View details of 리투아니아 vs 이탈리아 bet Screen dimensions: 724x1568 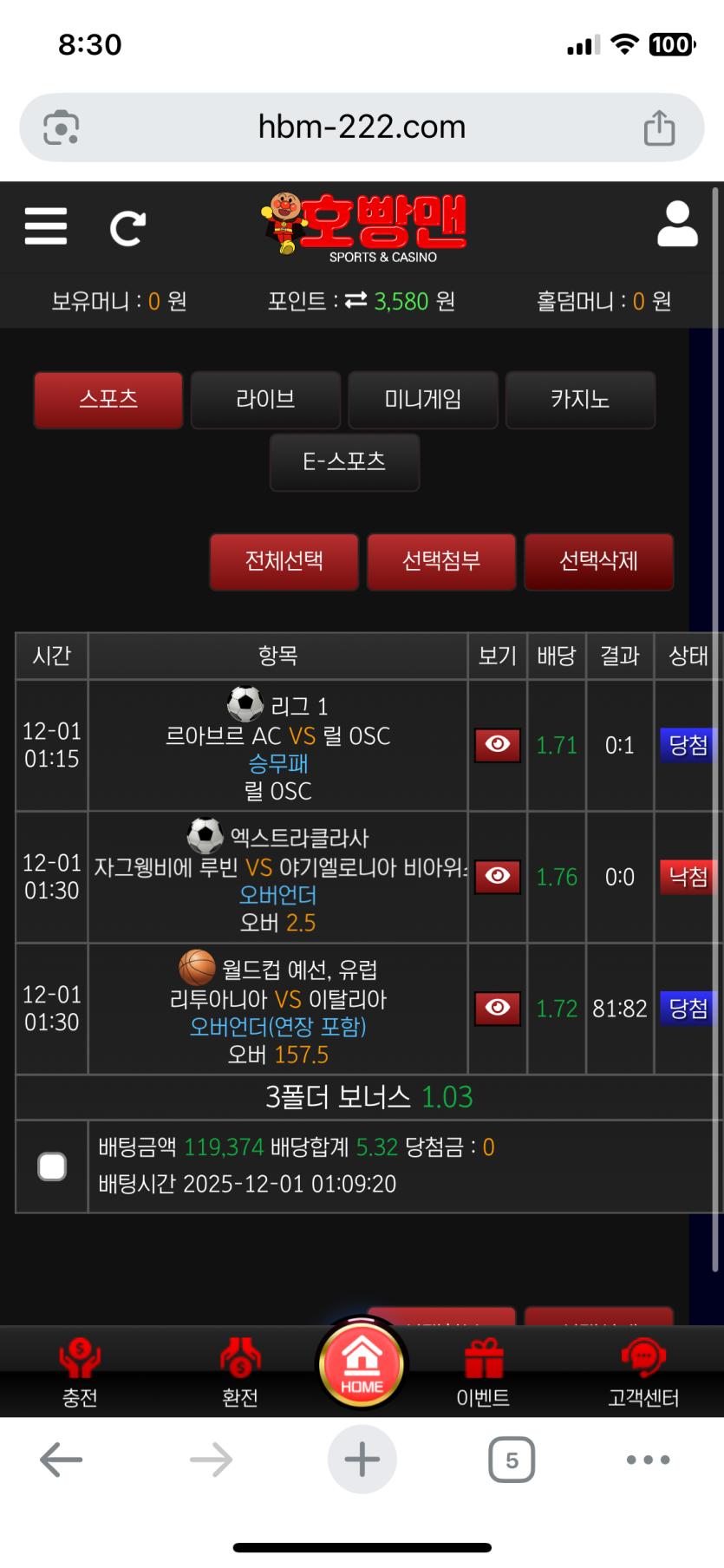(x=497, y=1008)
